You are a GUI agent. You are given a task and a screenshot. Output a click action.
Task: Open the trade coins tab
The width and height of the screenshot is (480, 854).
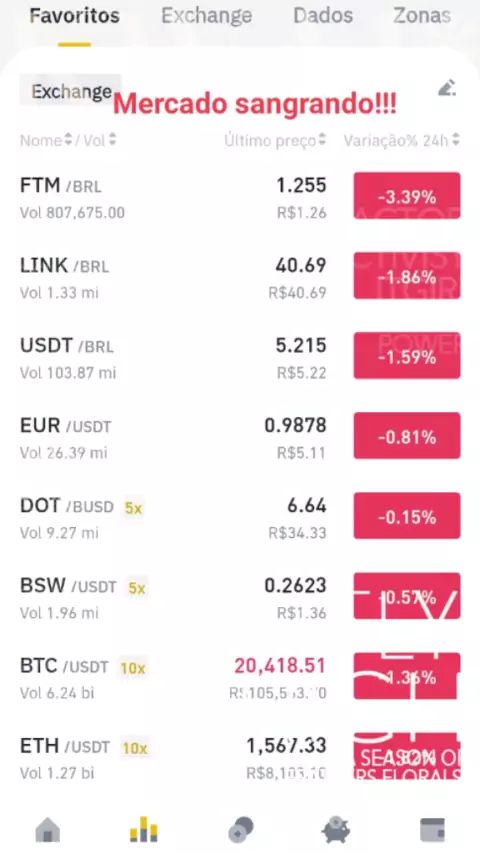(x=240, y=829)
